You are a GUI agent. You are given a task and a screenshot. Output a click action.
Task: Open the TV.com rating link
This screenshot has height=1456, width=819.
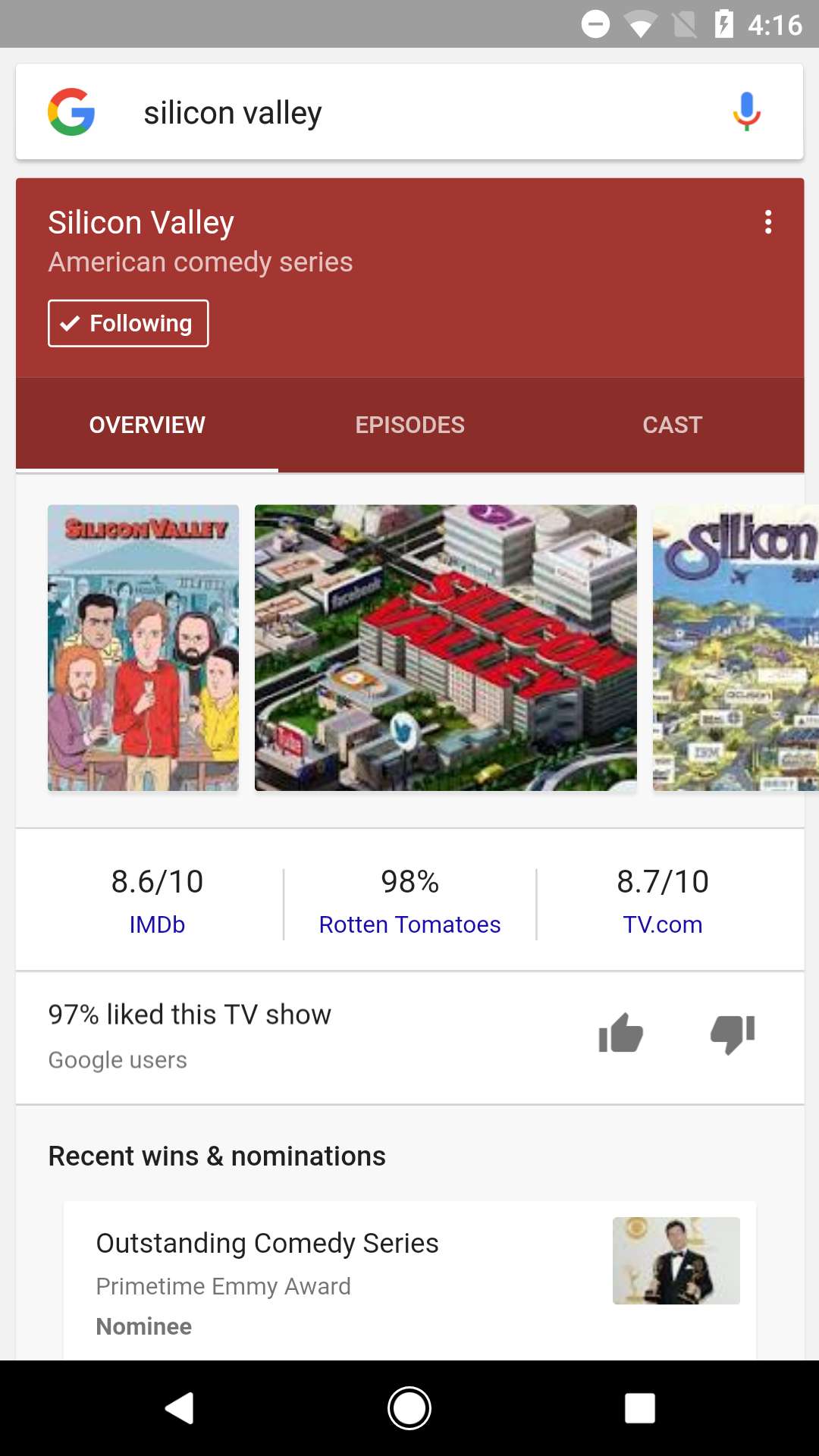point(662,924)
